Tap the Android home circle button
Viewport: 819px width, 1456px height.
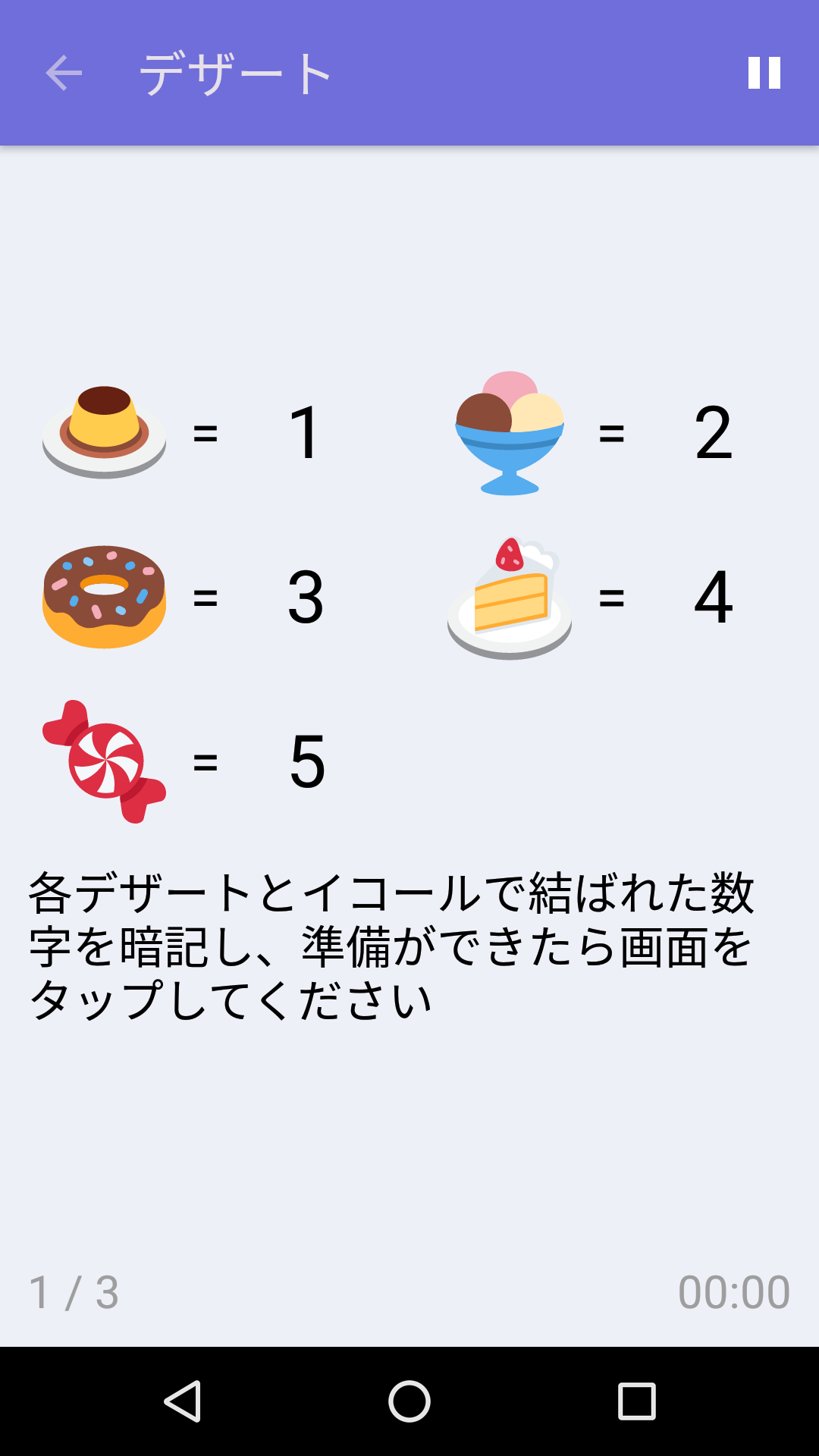pos(409,1401)
